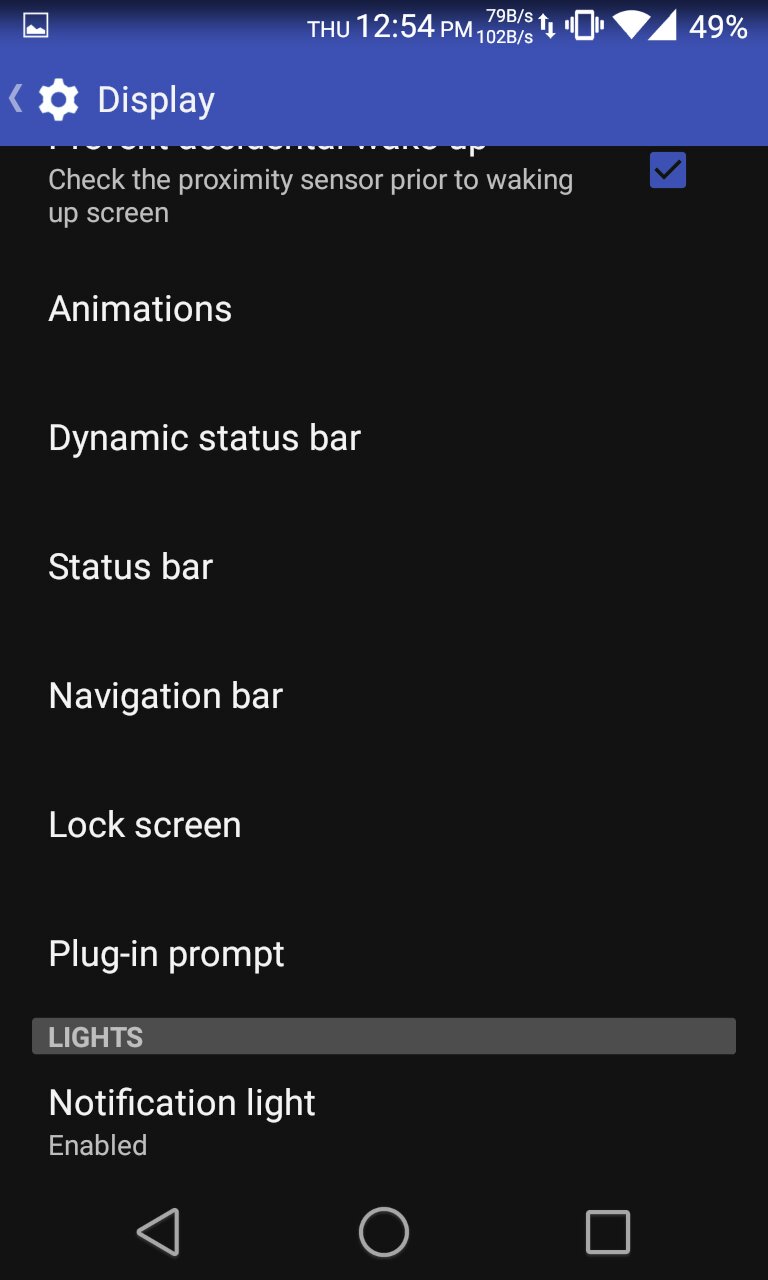Image resolution: width=768 pixels, height=1280 pixels.
Task: Open Dynamic status bar settings
Action: (x=204, y=438)
